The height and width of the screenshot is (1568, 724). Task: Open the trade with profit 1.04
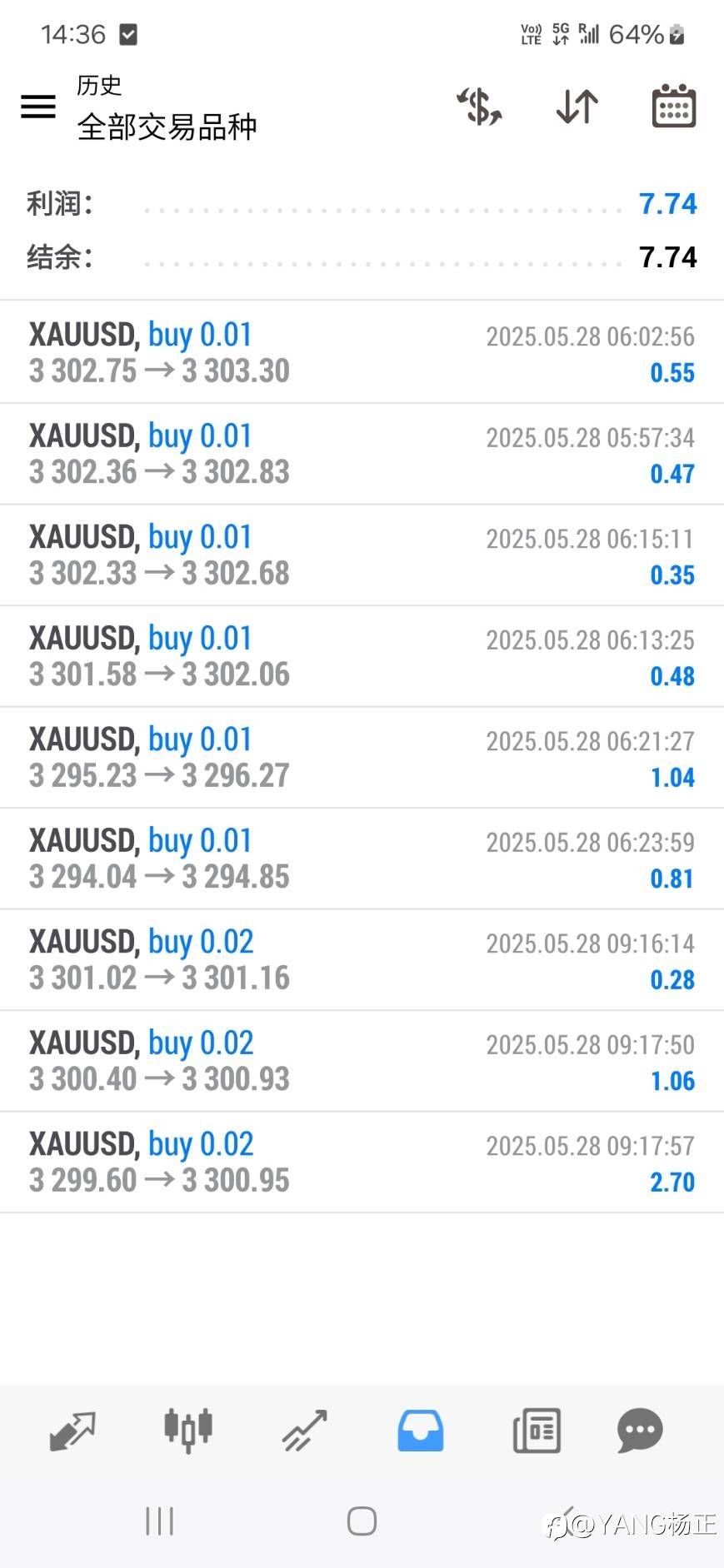tap(362, 758)
